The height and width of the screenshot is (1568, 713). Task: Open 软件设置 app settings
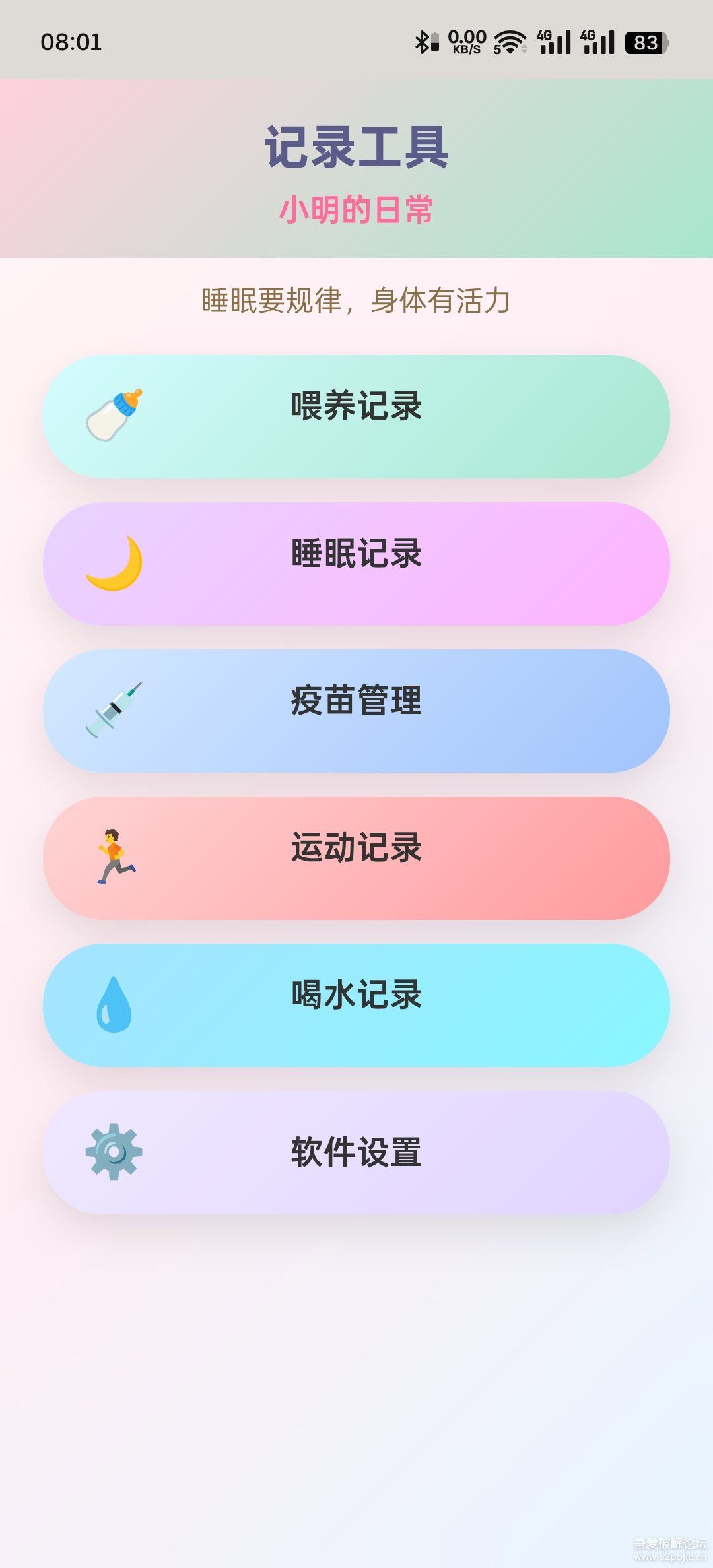point(356,1152)
